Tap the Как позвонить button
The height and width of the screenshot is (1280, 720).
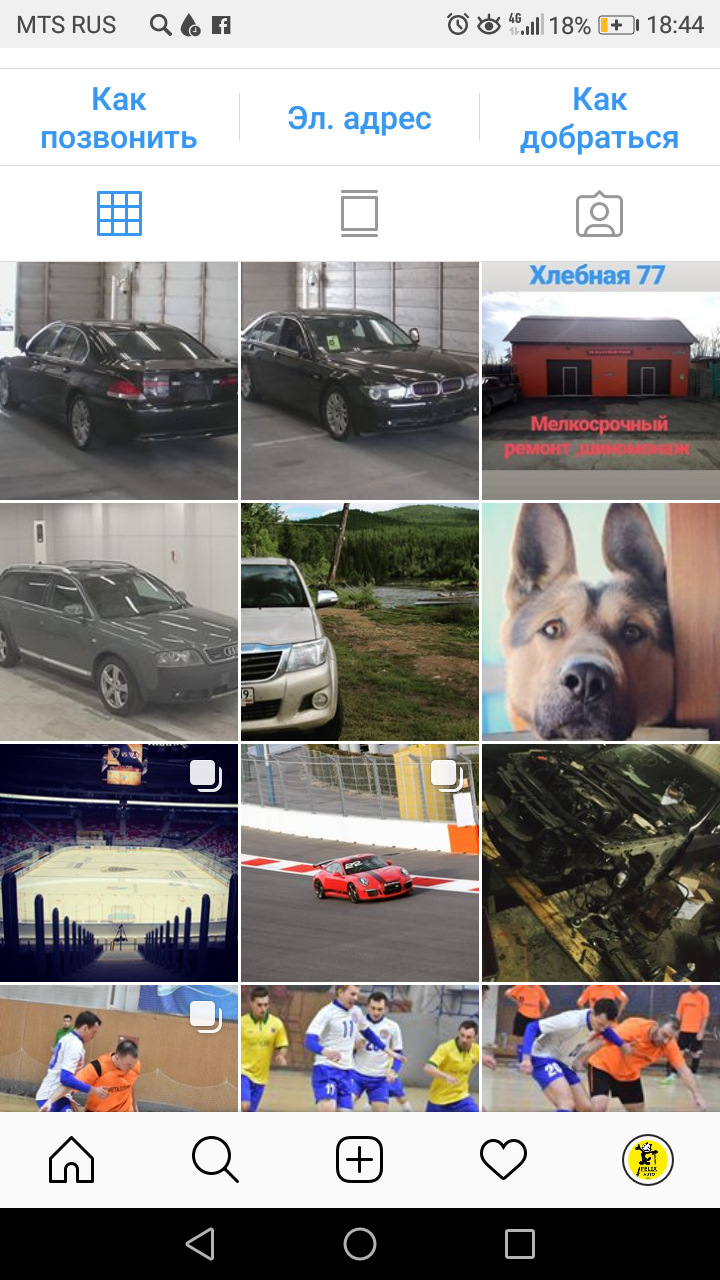click(x=119, y=118)
